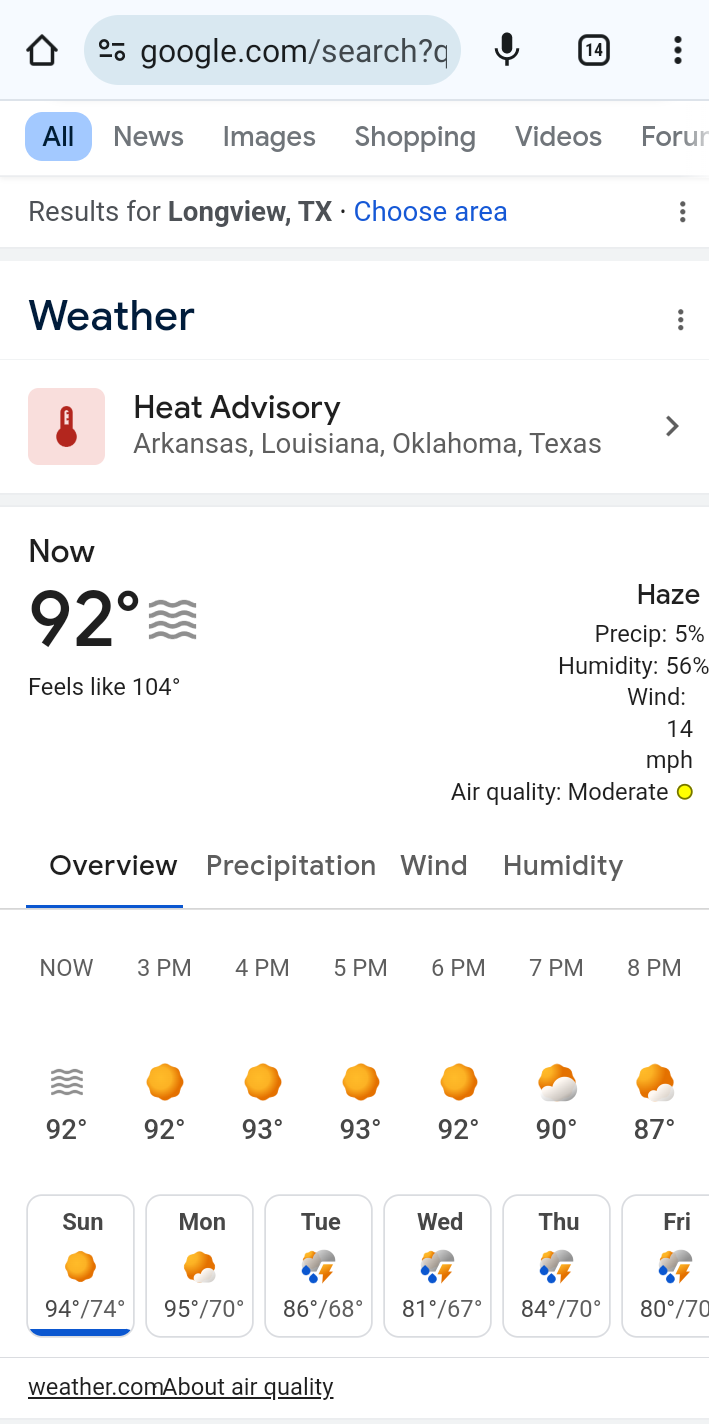Select Wednesday's forecast card
Screen dimensions: 709x1424
(x=440, y=1265)
